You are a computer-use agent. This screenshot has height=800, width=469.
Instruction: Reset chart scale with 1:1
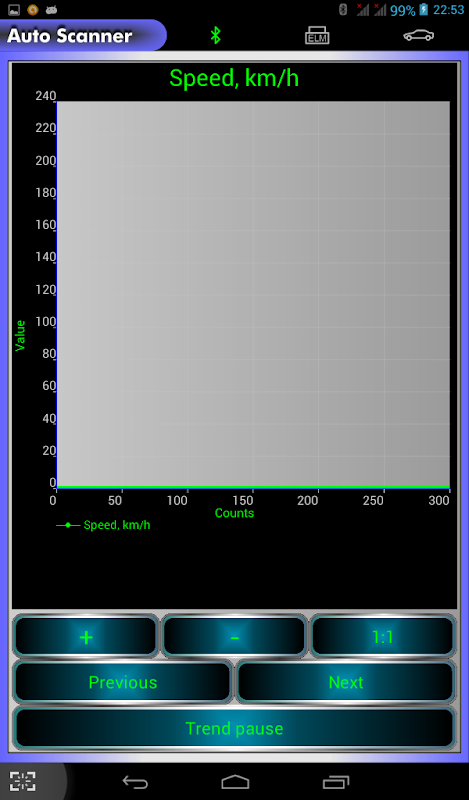pyautogui.click(x=383, y=636)
